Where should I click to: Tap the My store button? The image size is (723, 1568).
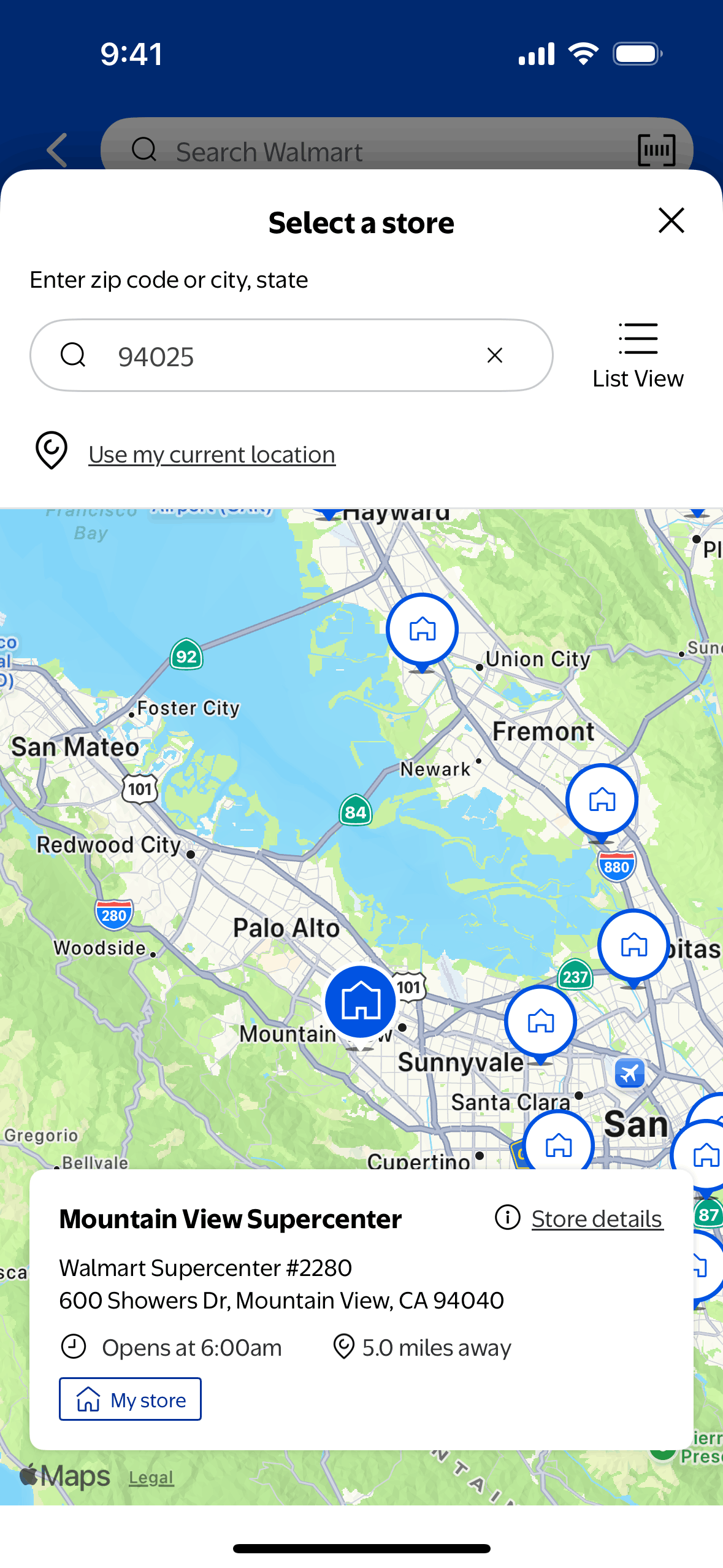pyautogui.click(x=130, y=1399)
